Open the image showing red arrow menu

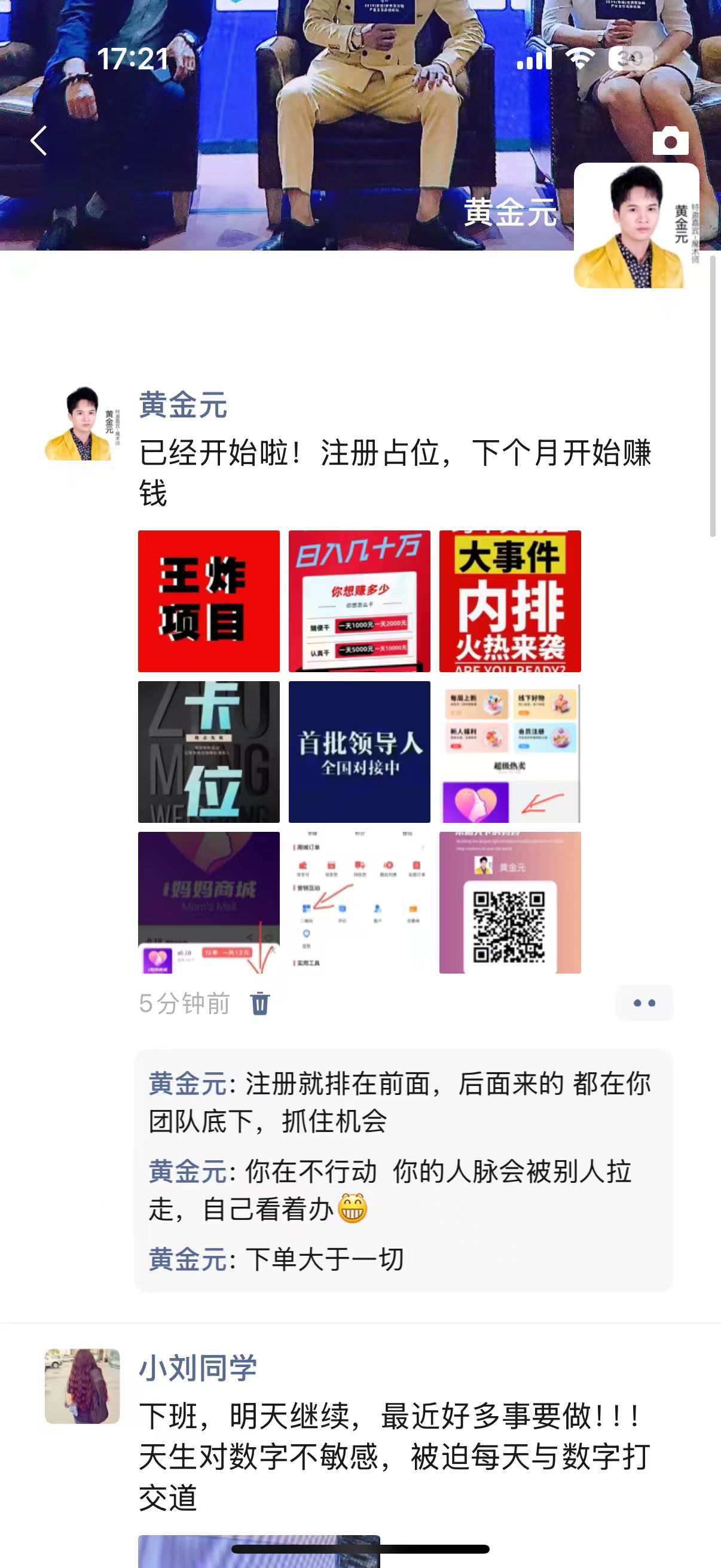(359, 902)
